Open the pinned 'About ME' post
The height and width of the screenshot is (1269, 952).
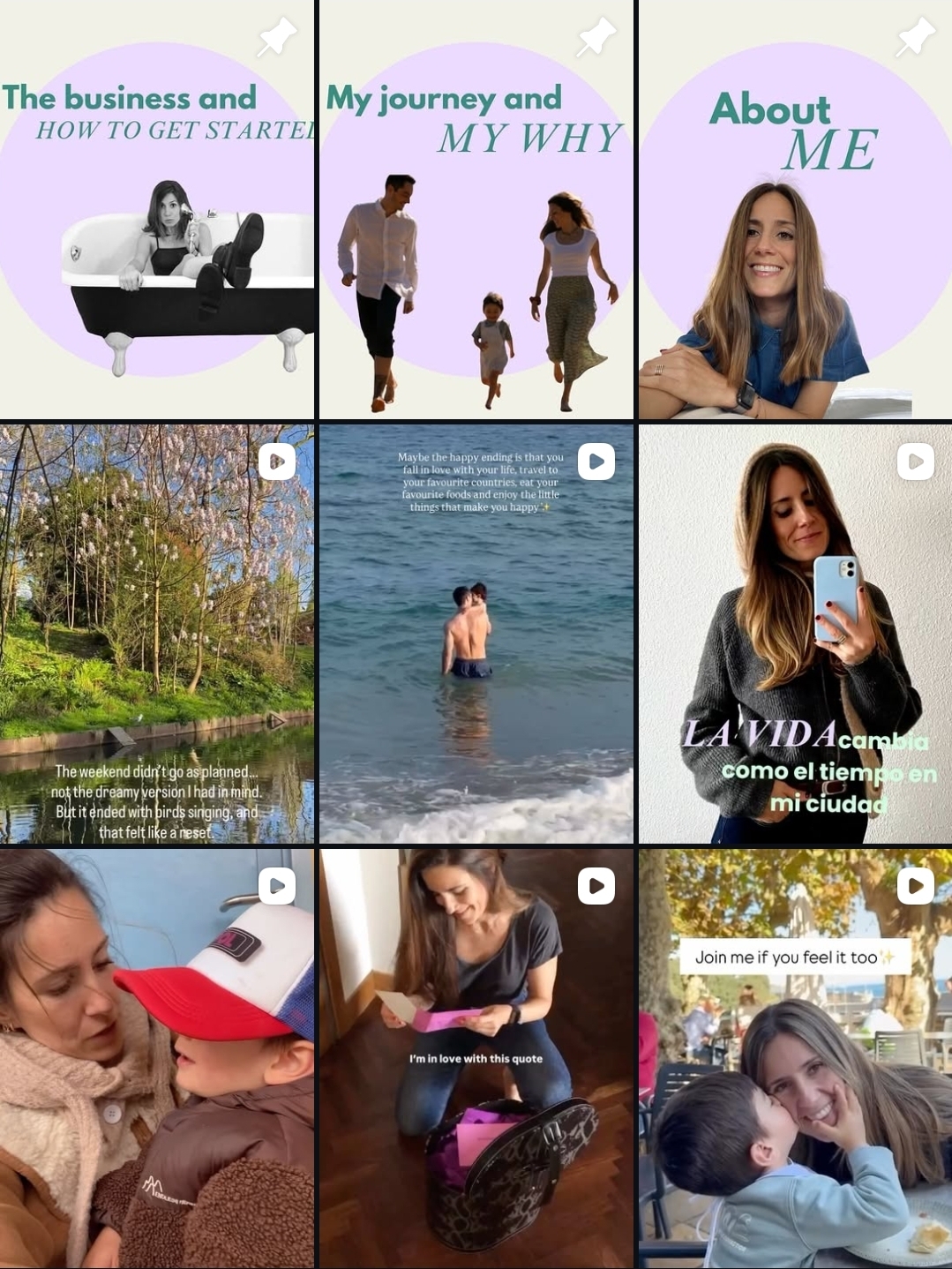click(x=795, y=209)
